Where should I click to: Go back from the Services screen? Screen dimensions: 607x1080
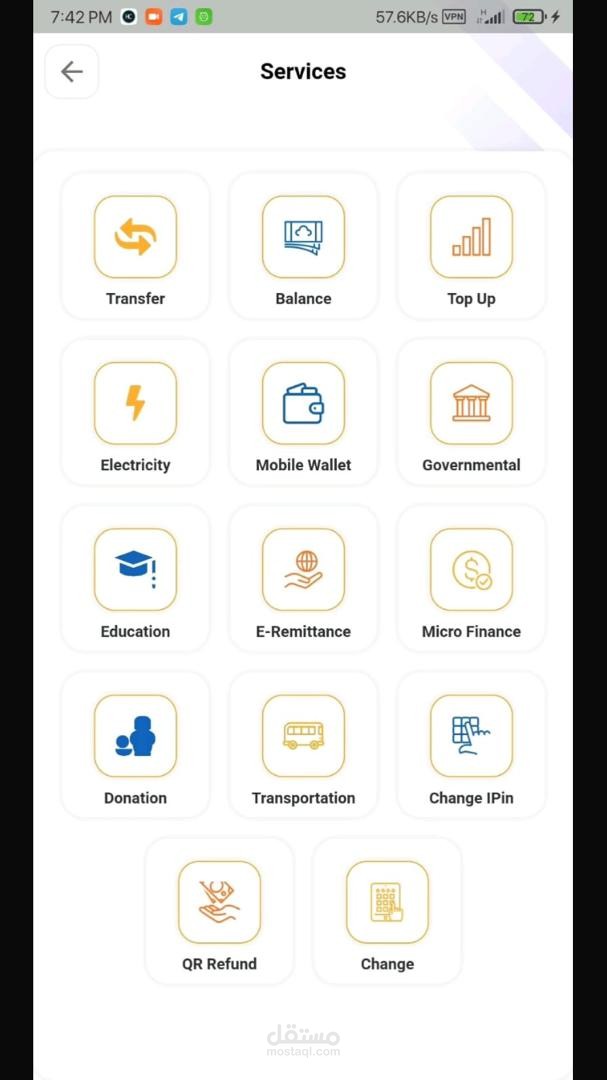pyautogui.click(x=71, y=72)
